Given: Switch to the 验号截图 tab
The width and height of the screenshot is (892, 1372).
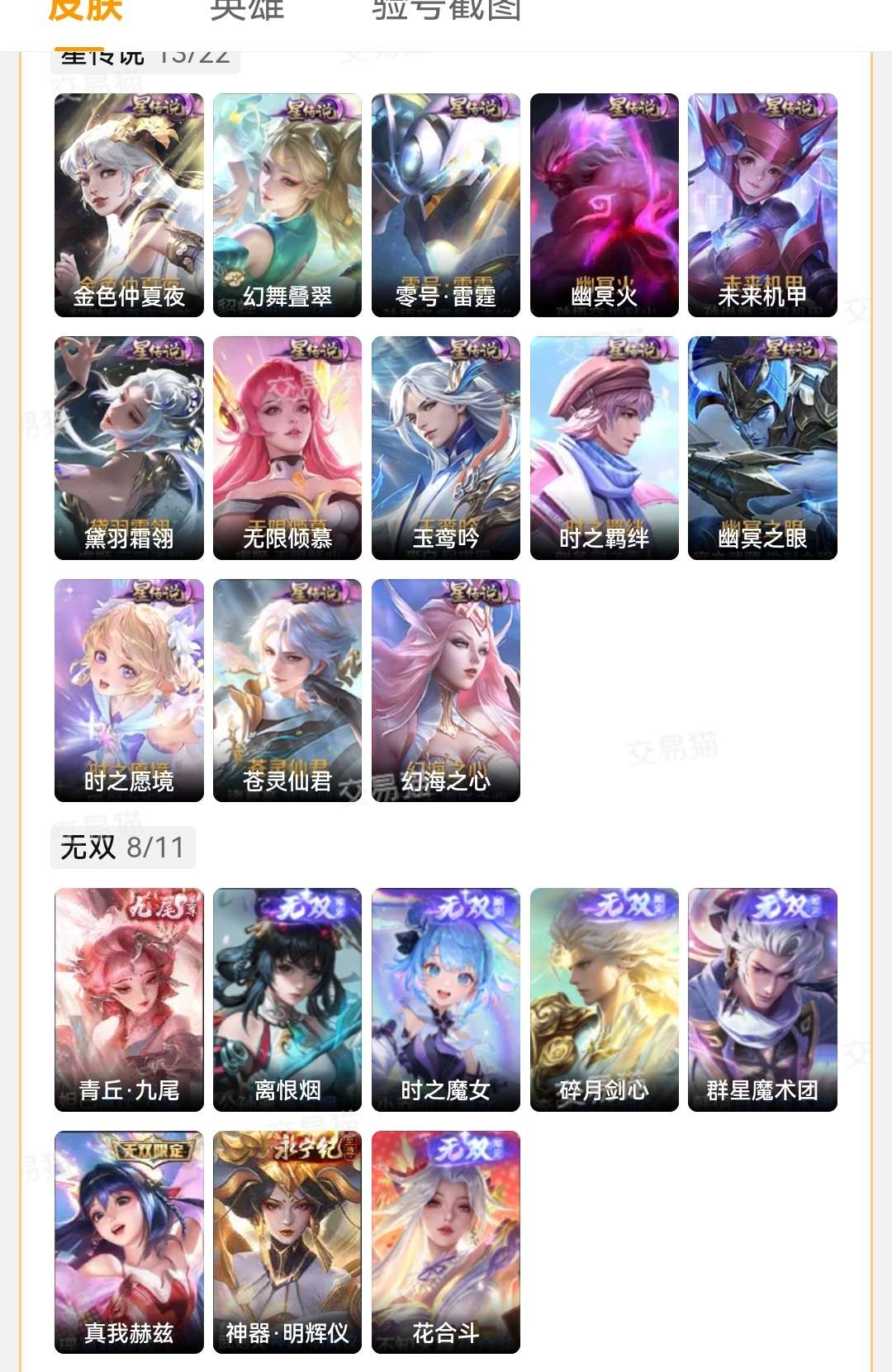Looking at the screenshot, I should pyautogui.click(x=446, y=12).
